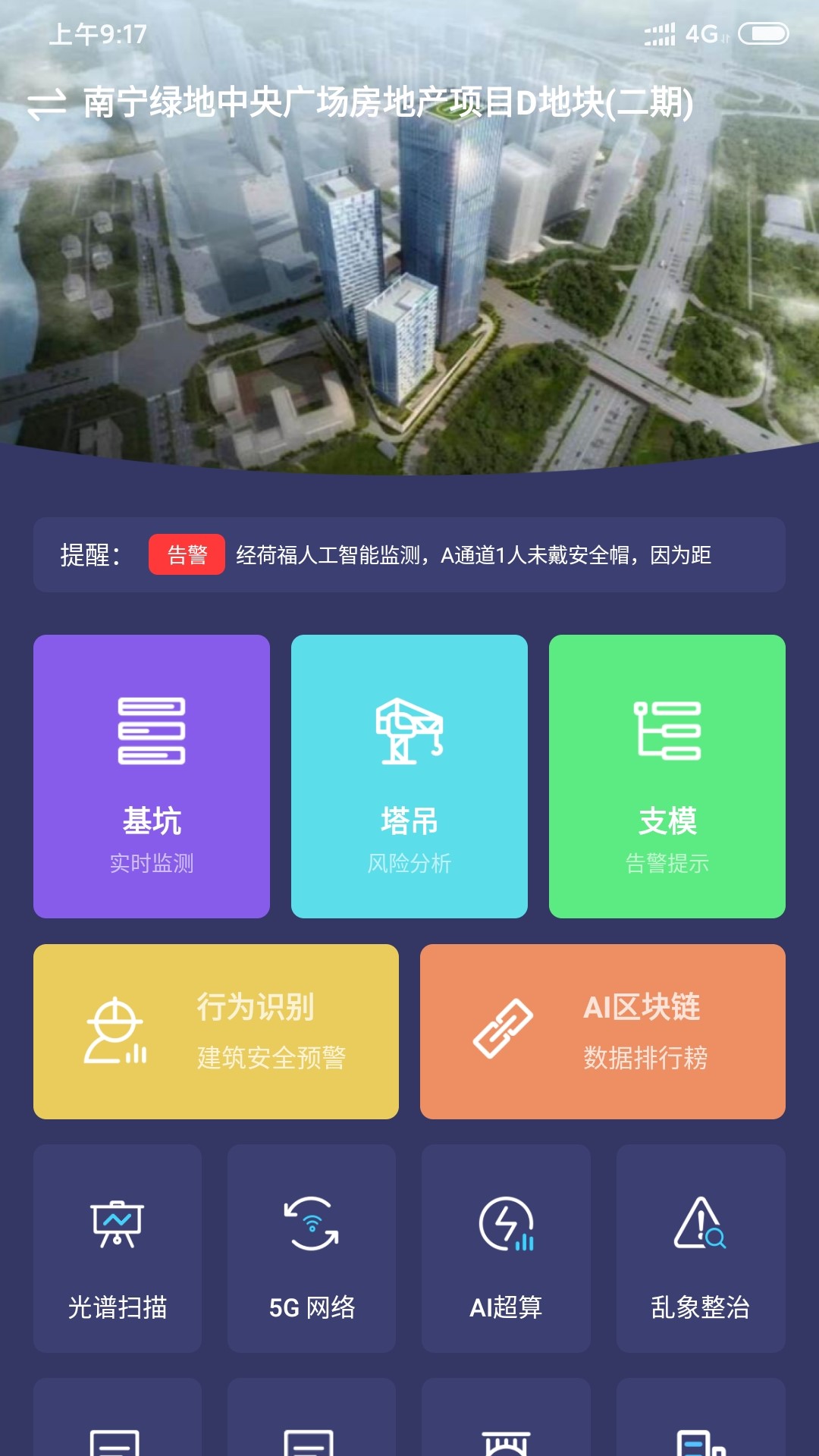819x1456 pixels.
Task: Open the 支模 告警提示 card
Action: coord(667,776)
